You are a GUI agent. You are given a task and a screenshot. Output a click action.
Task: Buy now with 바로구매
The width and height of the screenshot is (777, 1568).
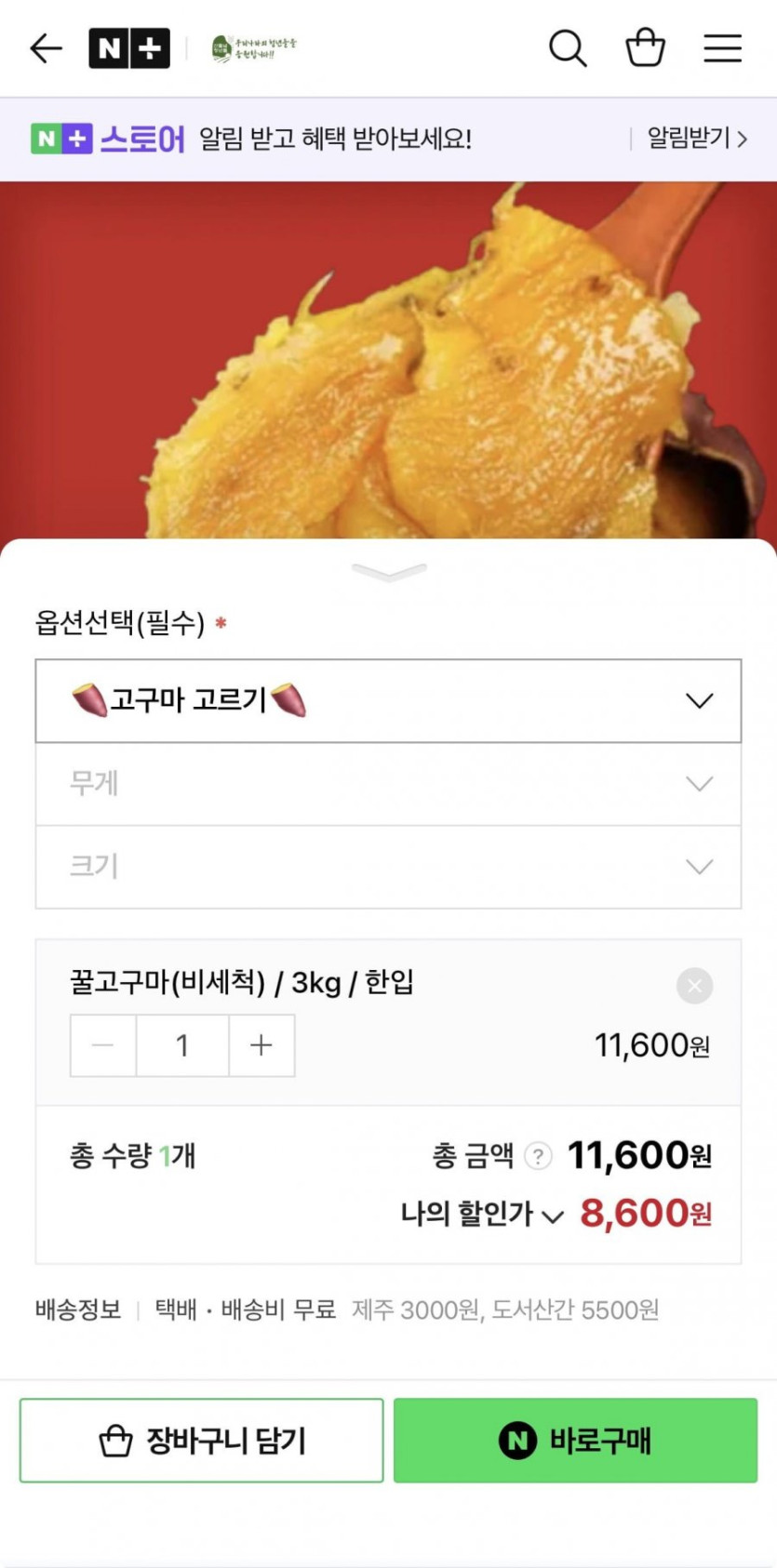tap(575, 1441)
